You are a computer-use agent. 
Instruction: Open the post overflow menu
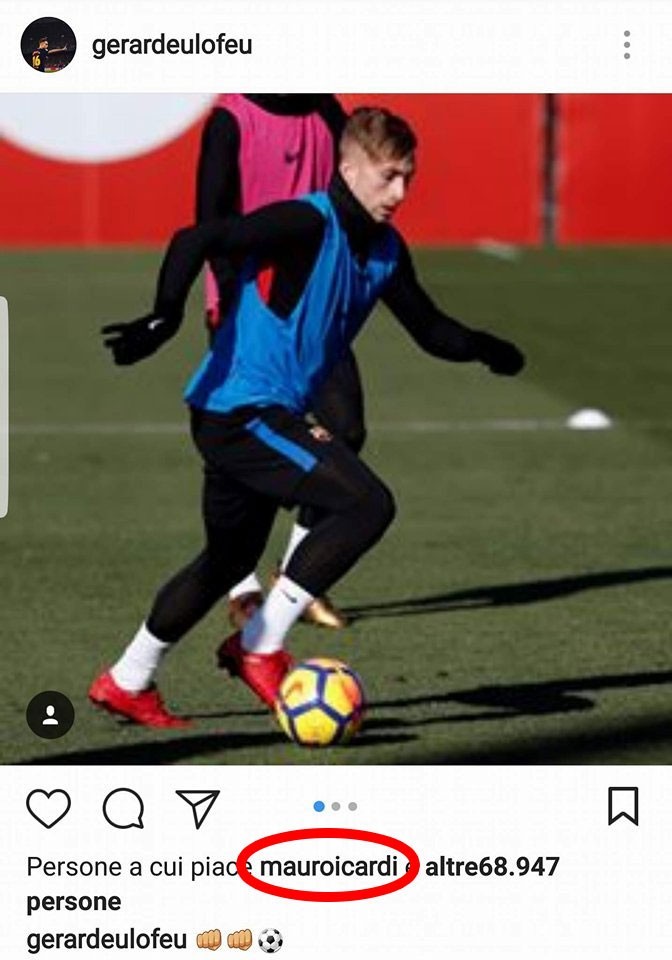[627, 45]
